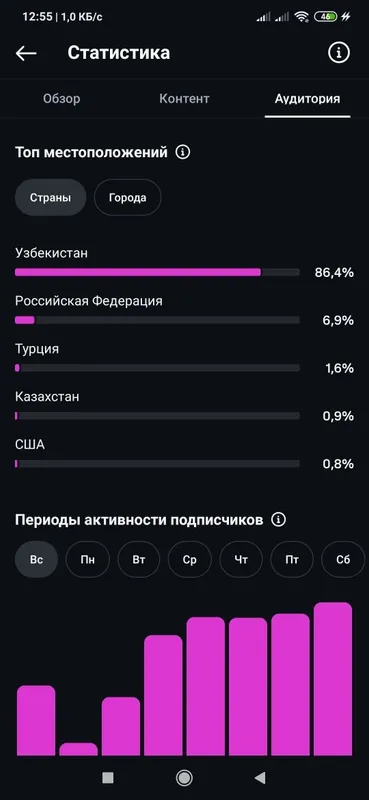The height and width of the screenshot is (800, 369).
Task: View activity for Пт
Action: tap(292, 559)
